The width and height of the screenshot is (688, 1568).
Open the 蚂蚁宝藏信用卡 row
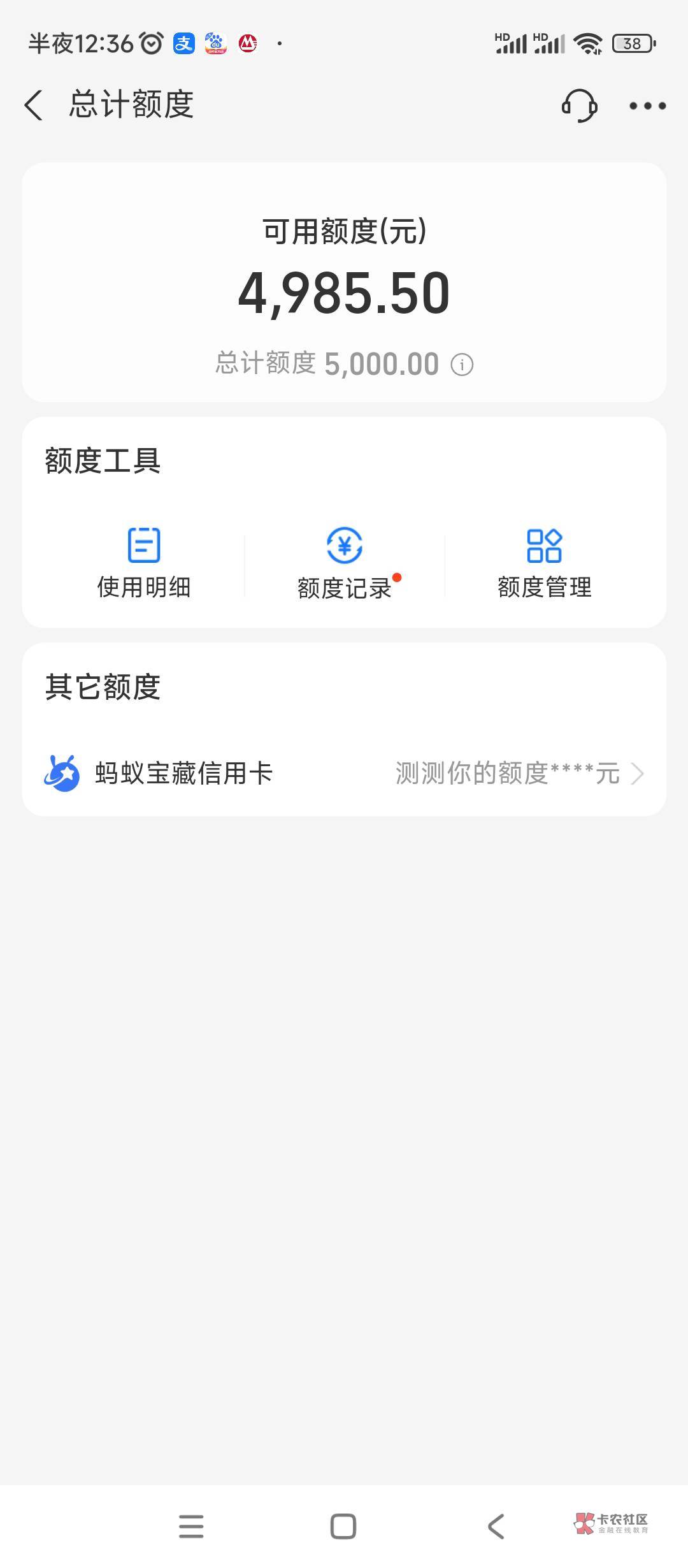pos(344,773)
